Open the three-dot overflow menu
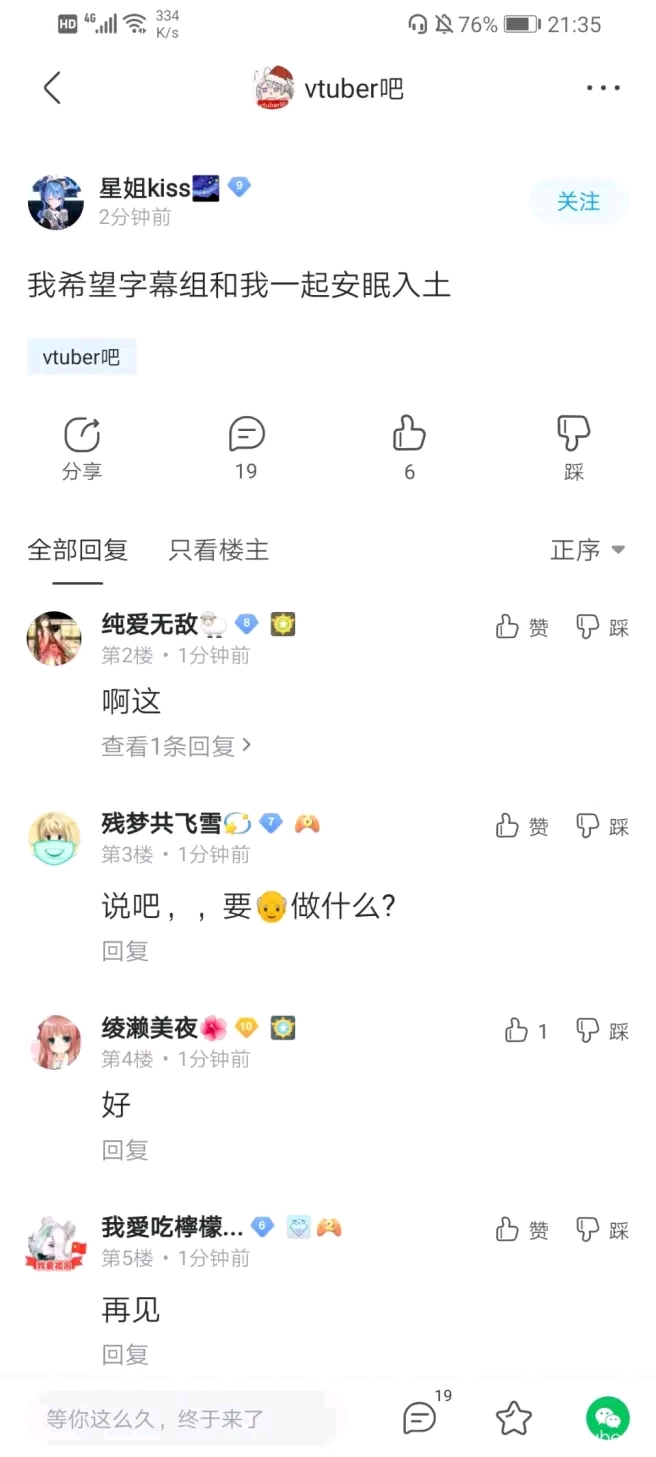Image resolution: width=656 pixels, height=1457 pixels. click(x=603, y=88)
